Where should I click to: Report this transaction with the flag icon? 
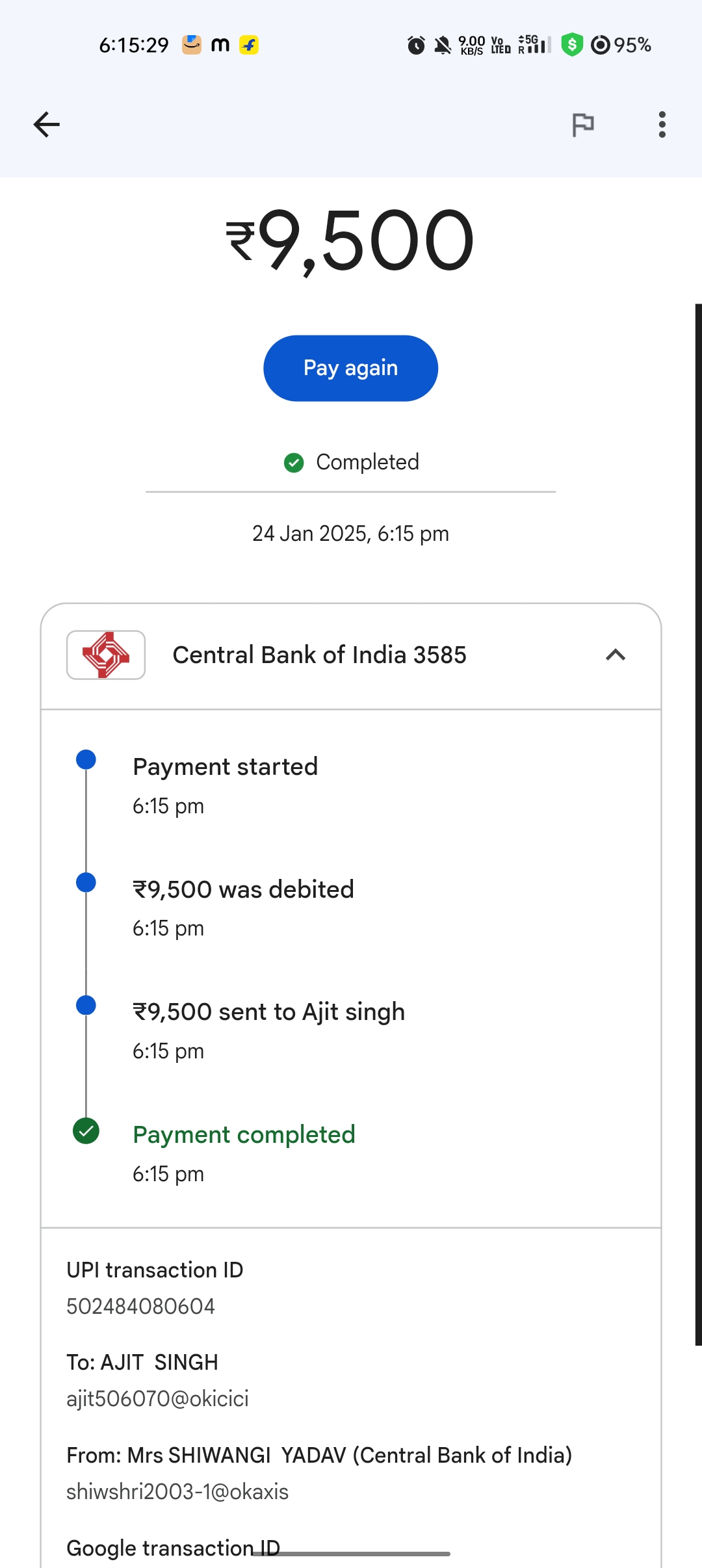(x=582, y=124)
